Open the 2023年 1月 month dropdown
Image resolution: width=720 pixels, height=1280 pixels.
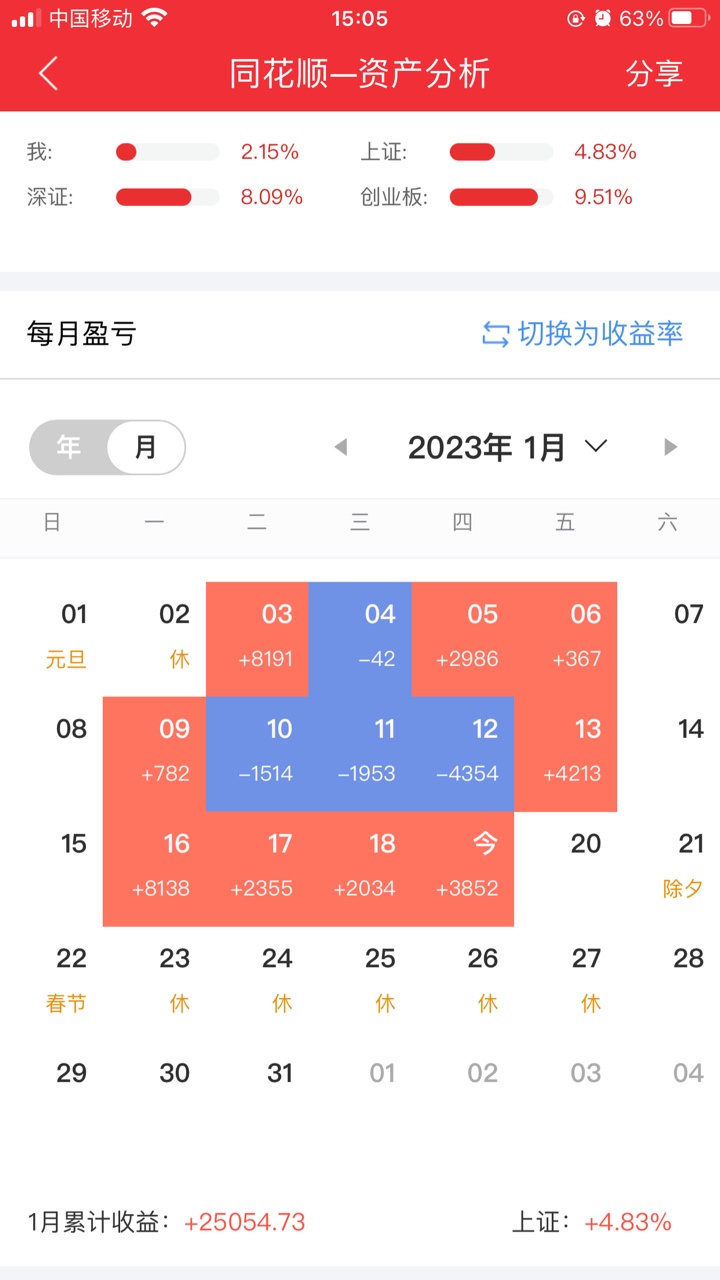click(506, 447)
